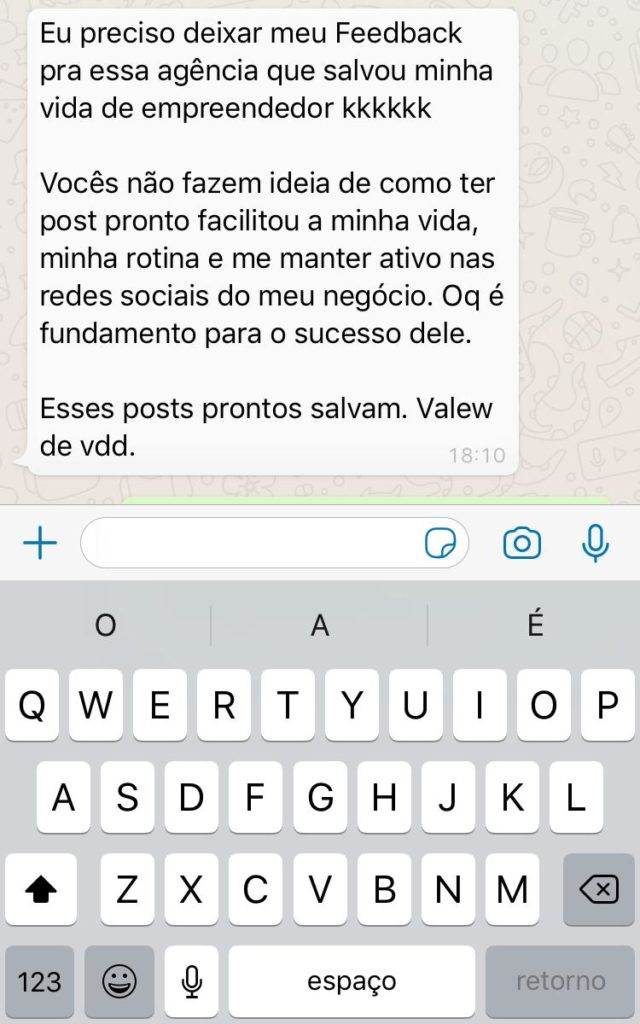Start keyboard dictation with the mic key

(x=191, y=981)
